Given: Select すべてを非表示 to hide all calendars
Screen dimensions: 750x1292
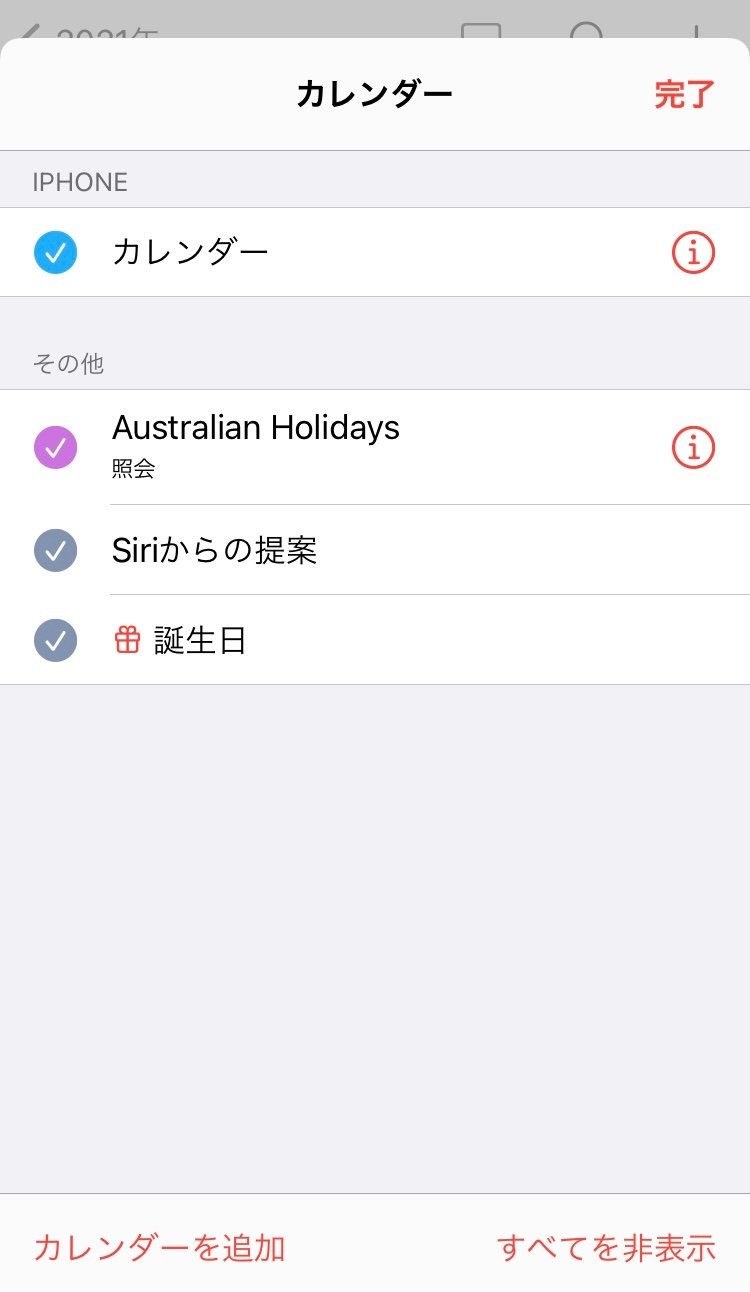Looking at the screenshot, I should 606,1247.
